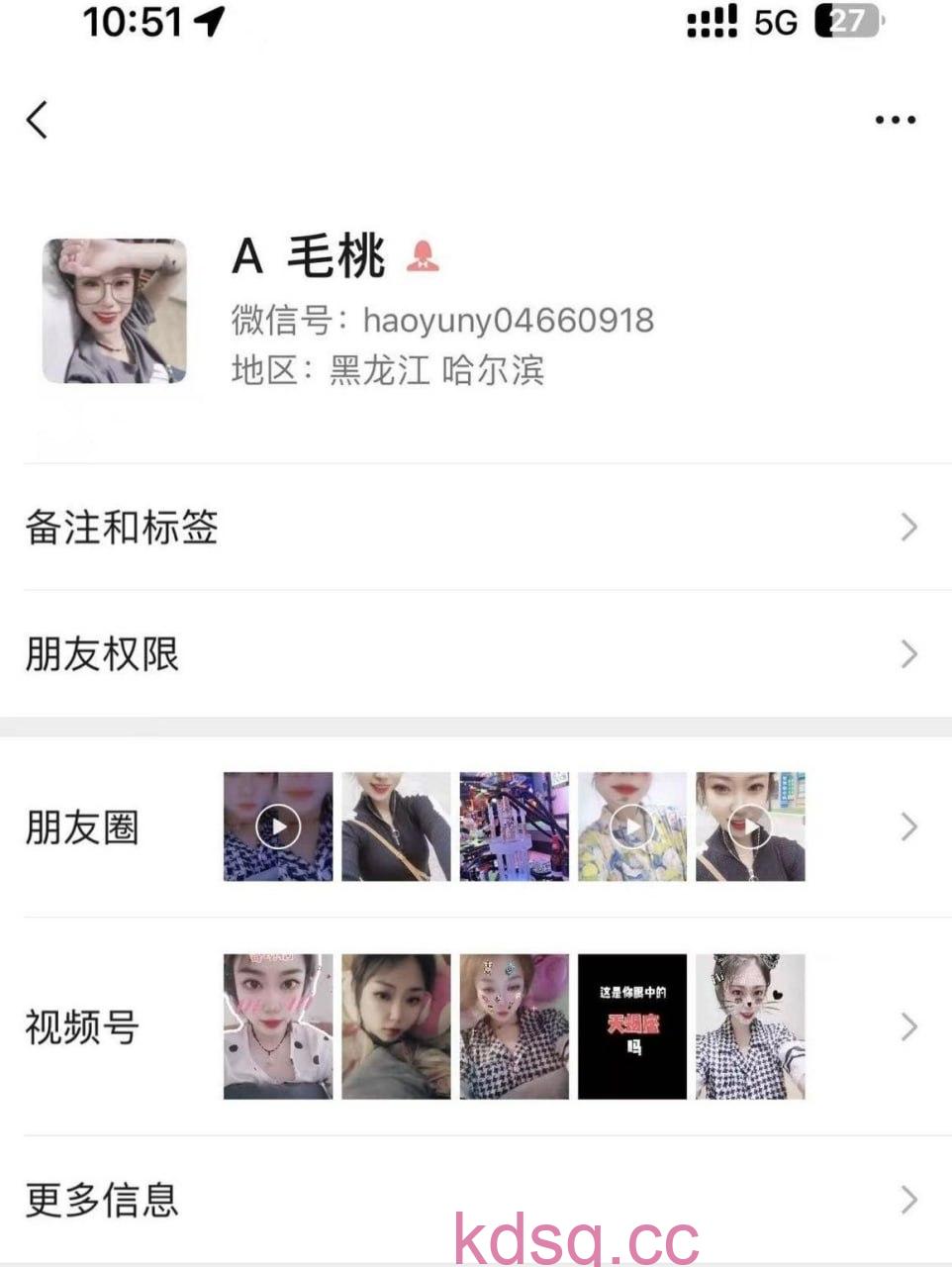Screen dimensions: 952x1267
Task: Open the 视频号 channels row
Action: coord(475,1027)
